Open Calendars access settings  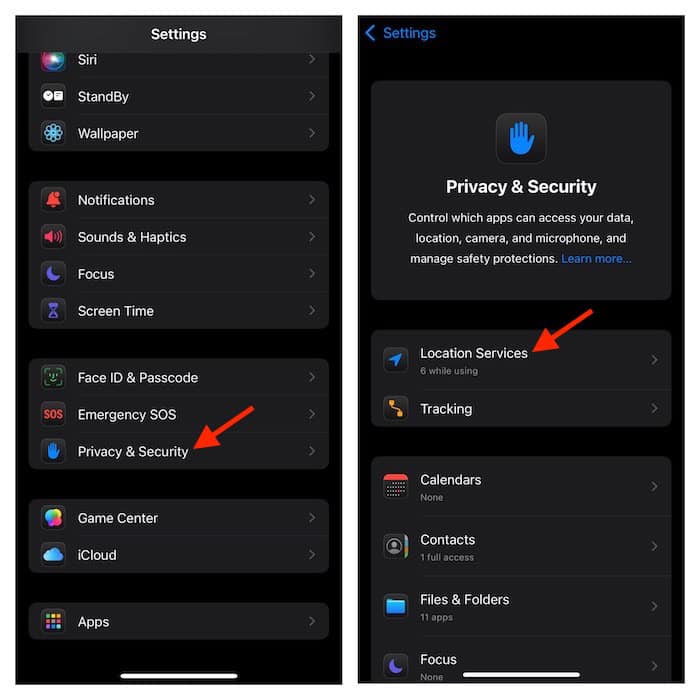pos(520,487)
